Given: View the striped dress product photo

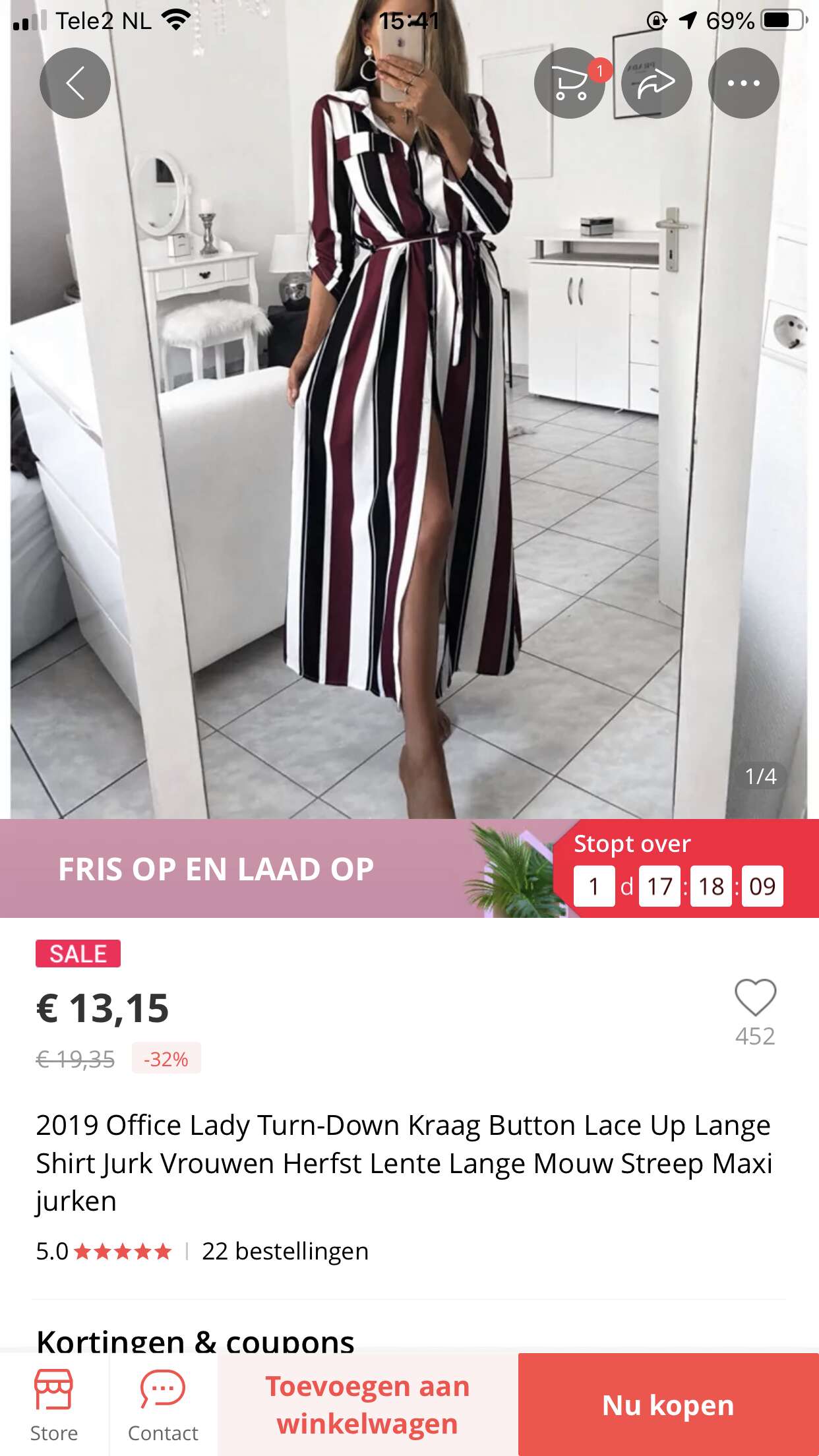Looking at the screenshot, I should click(x=409, y=409).
